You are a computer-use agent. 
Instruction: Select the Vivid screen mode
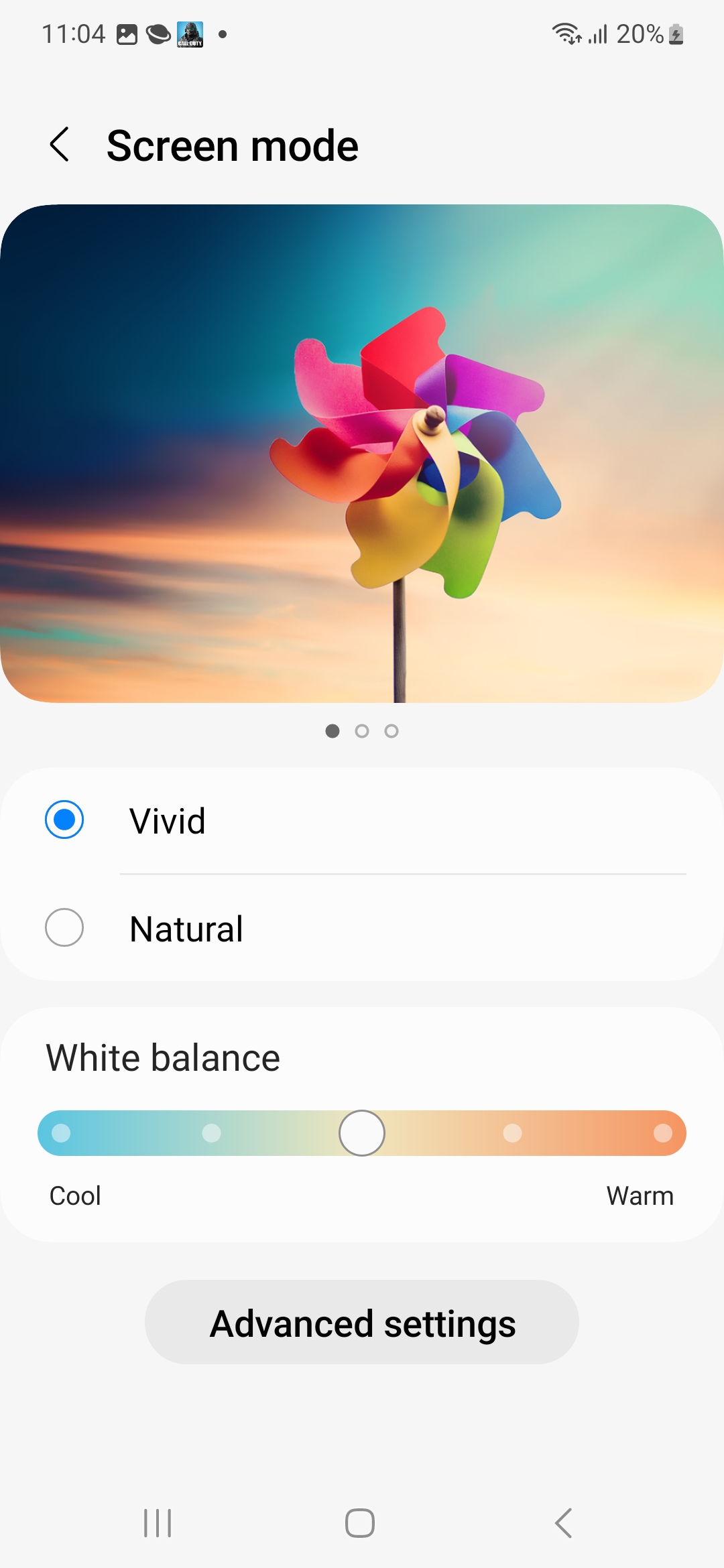pos(65,820)
